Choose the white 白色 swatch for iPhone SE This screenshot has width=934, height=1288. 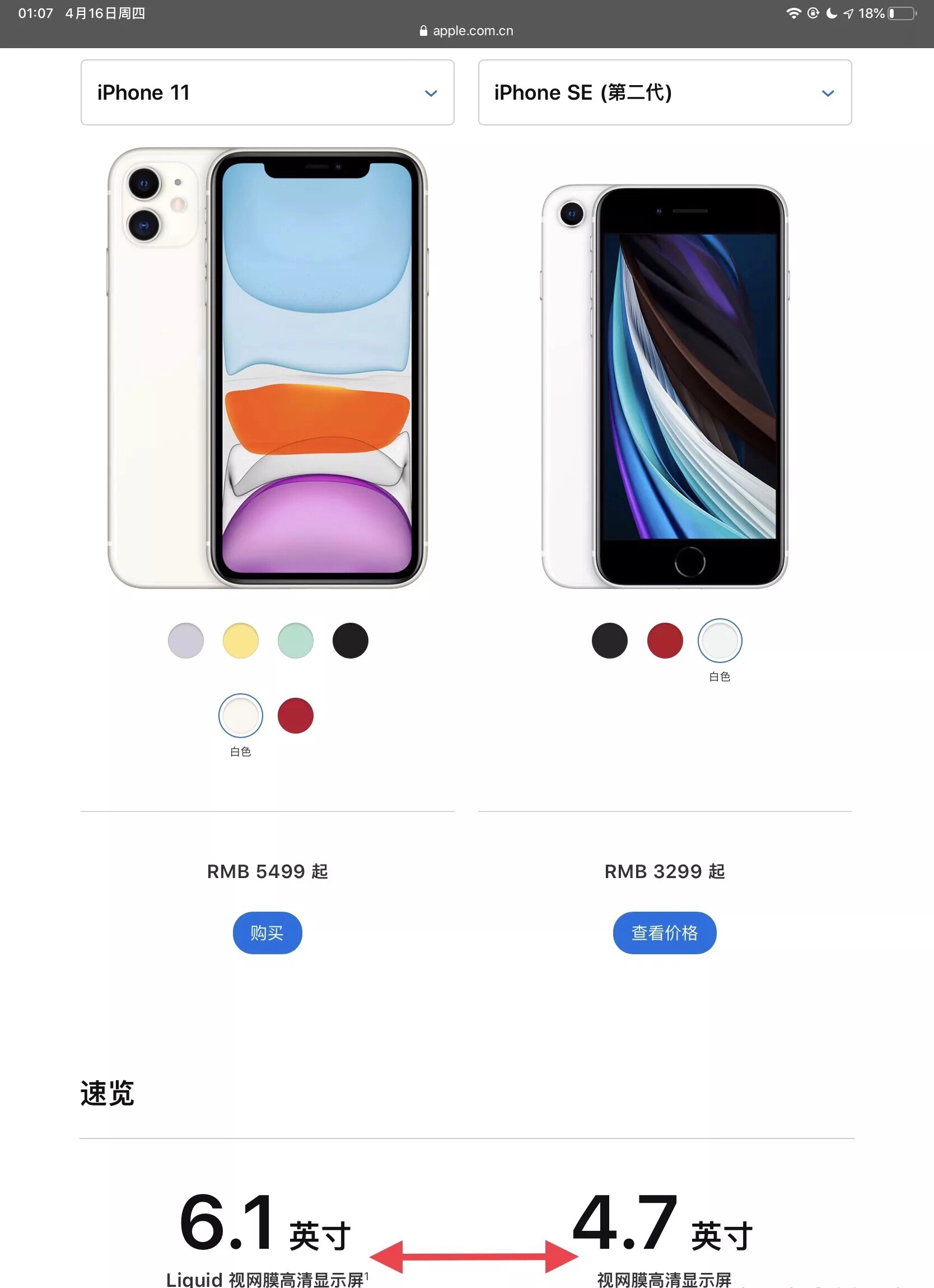[x=720, y=641]
